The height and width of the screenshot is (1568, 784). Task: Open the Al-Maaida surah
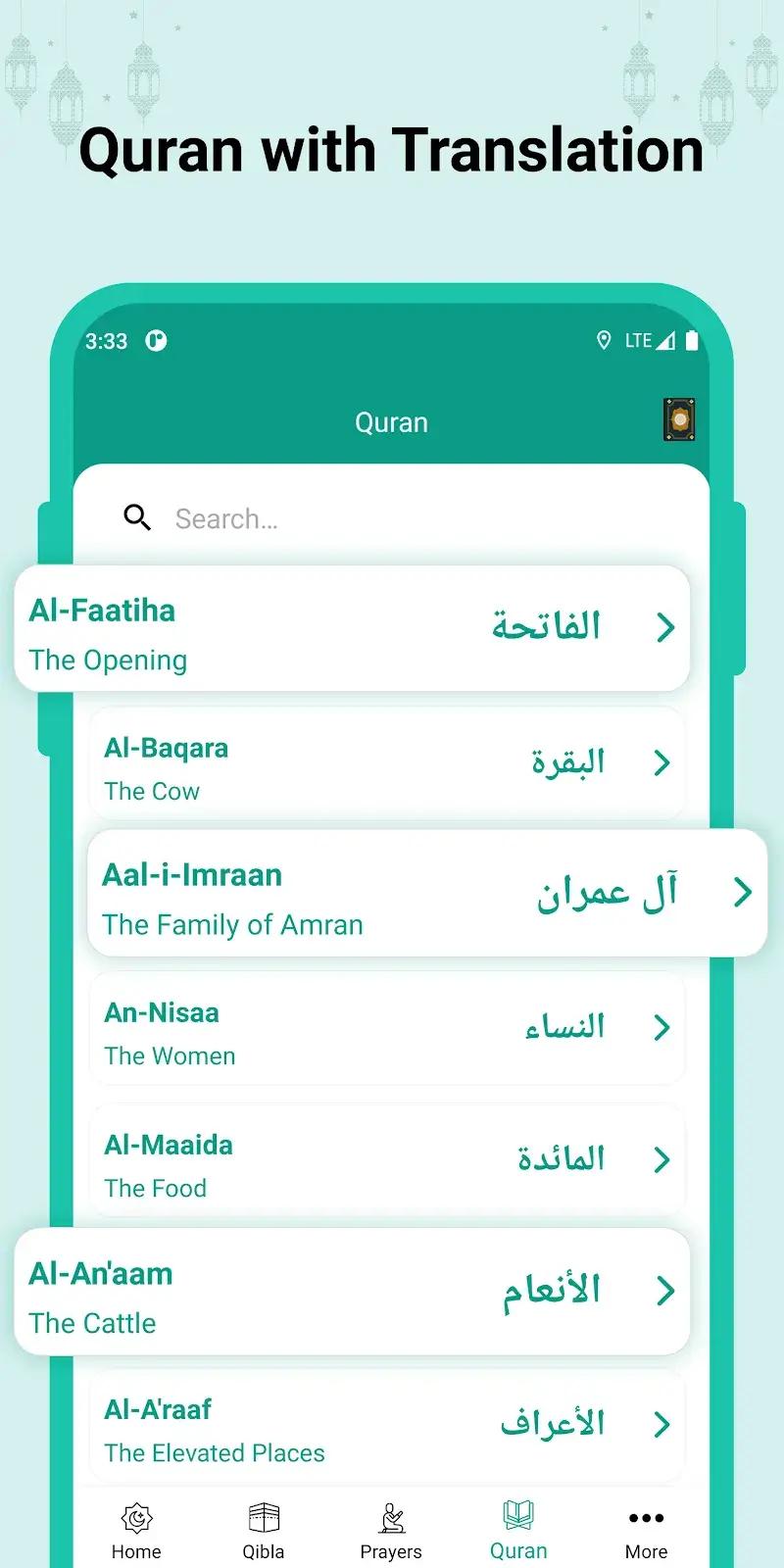387,1160
